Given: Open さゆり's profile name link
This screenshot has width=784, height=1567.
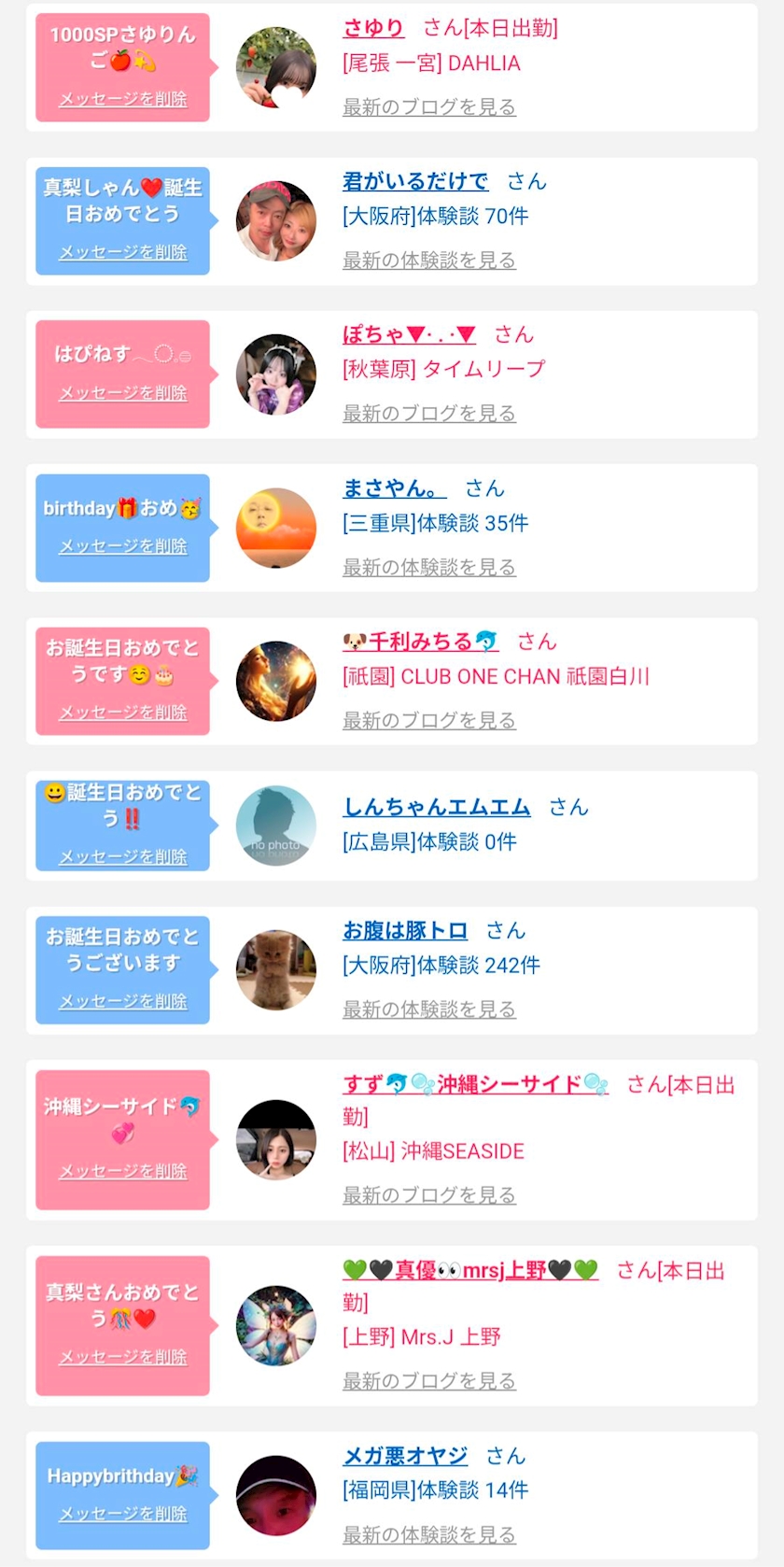Looking at the screenshot, I should [x=373, y=28].
